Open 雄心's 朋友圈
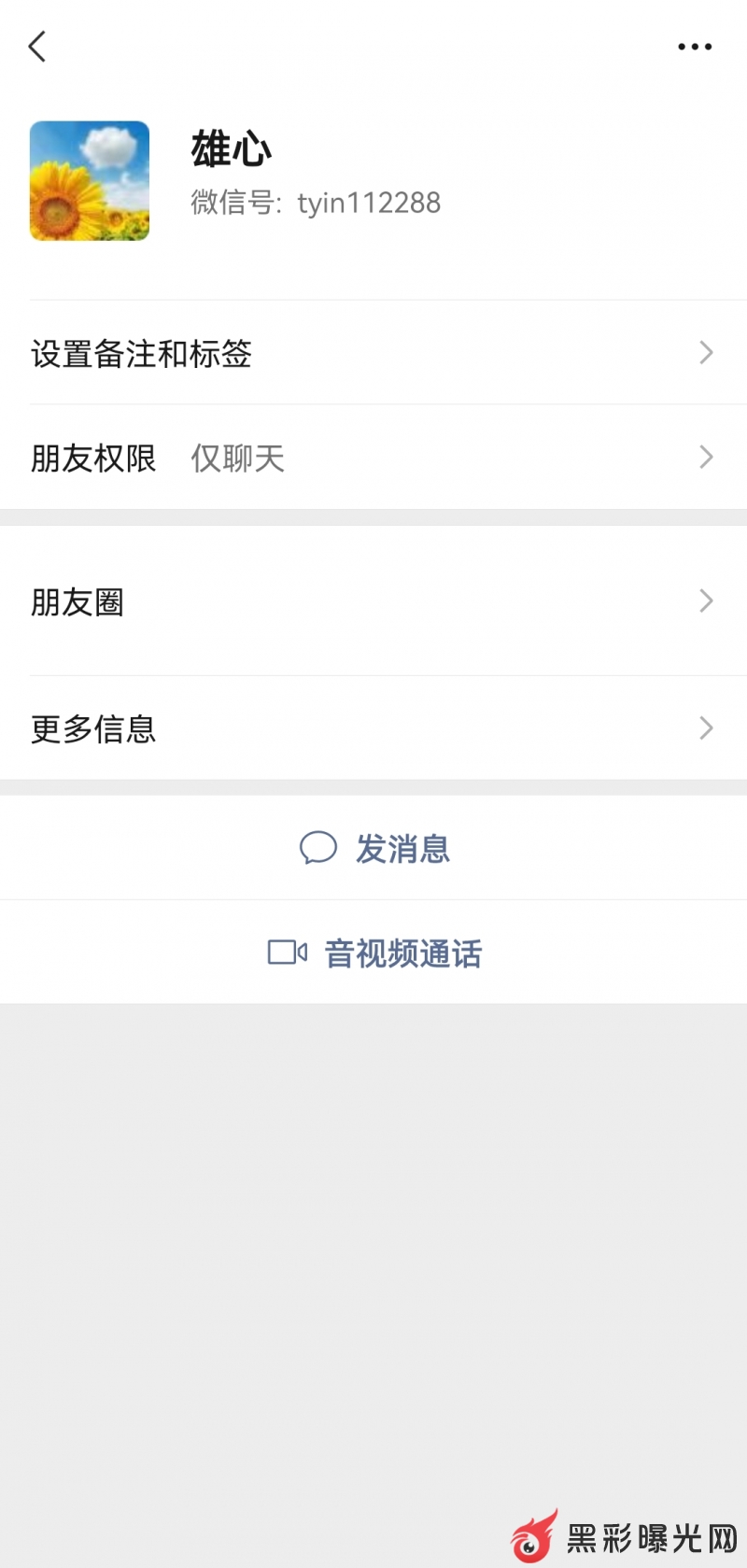Image resolution: width=747 pixels, height=1568 pixels. (x=373, y=601)
